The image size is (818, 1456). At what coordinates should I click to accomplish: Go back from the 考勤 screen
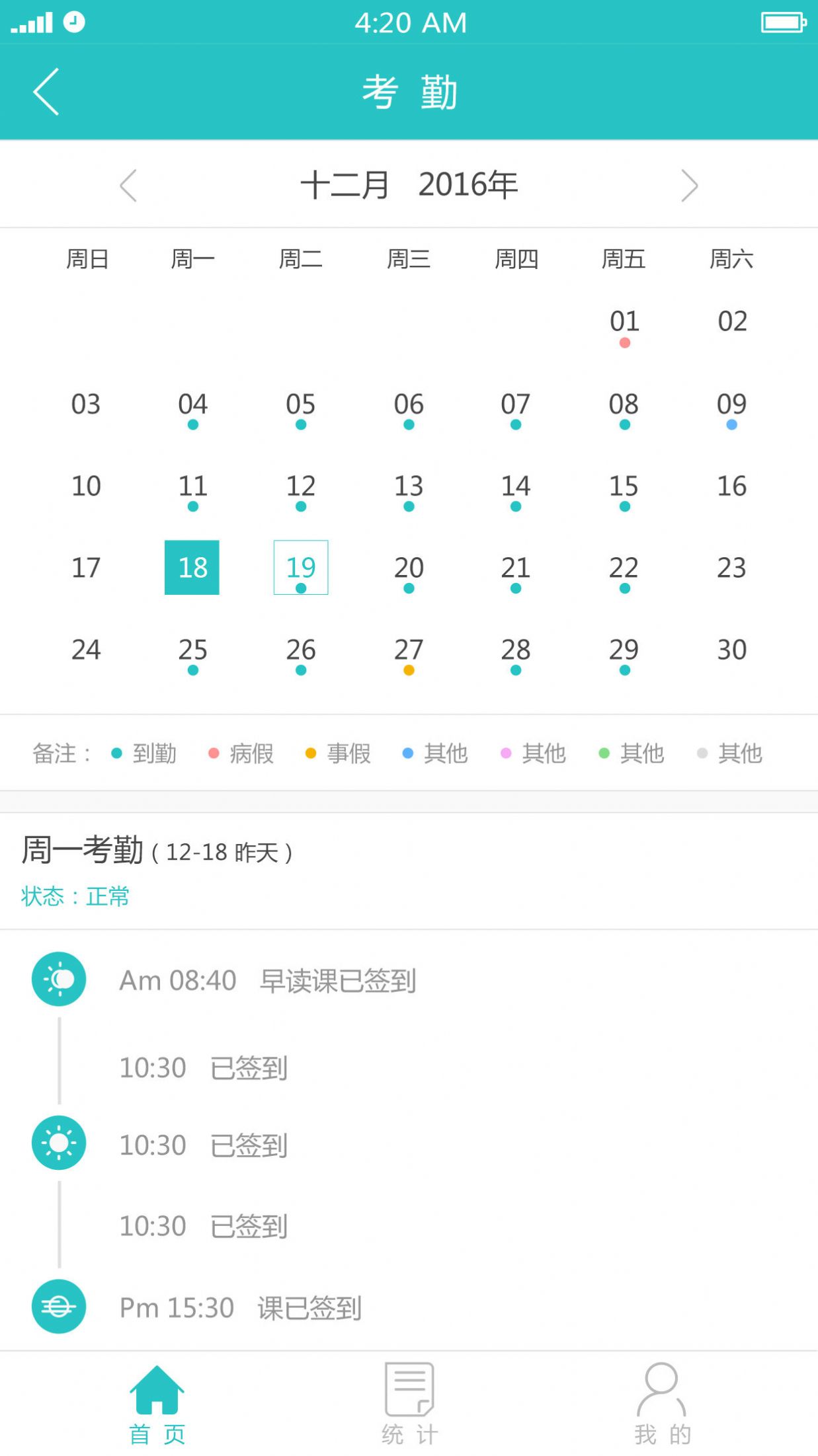pos(46,92)
